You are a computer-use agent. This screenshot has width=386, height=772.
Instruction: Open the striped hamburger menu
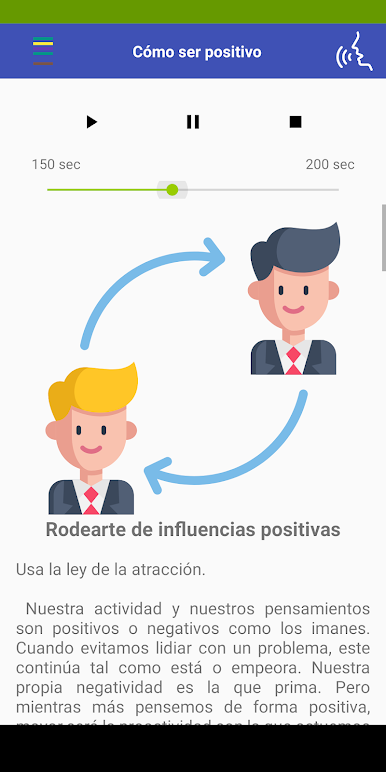point(43,51)
